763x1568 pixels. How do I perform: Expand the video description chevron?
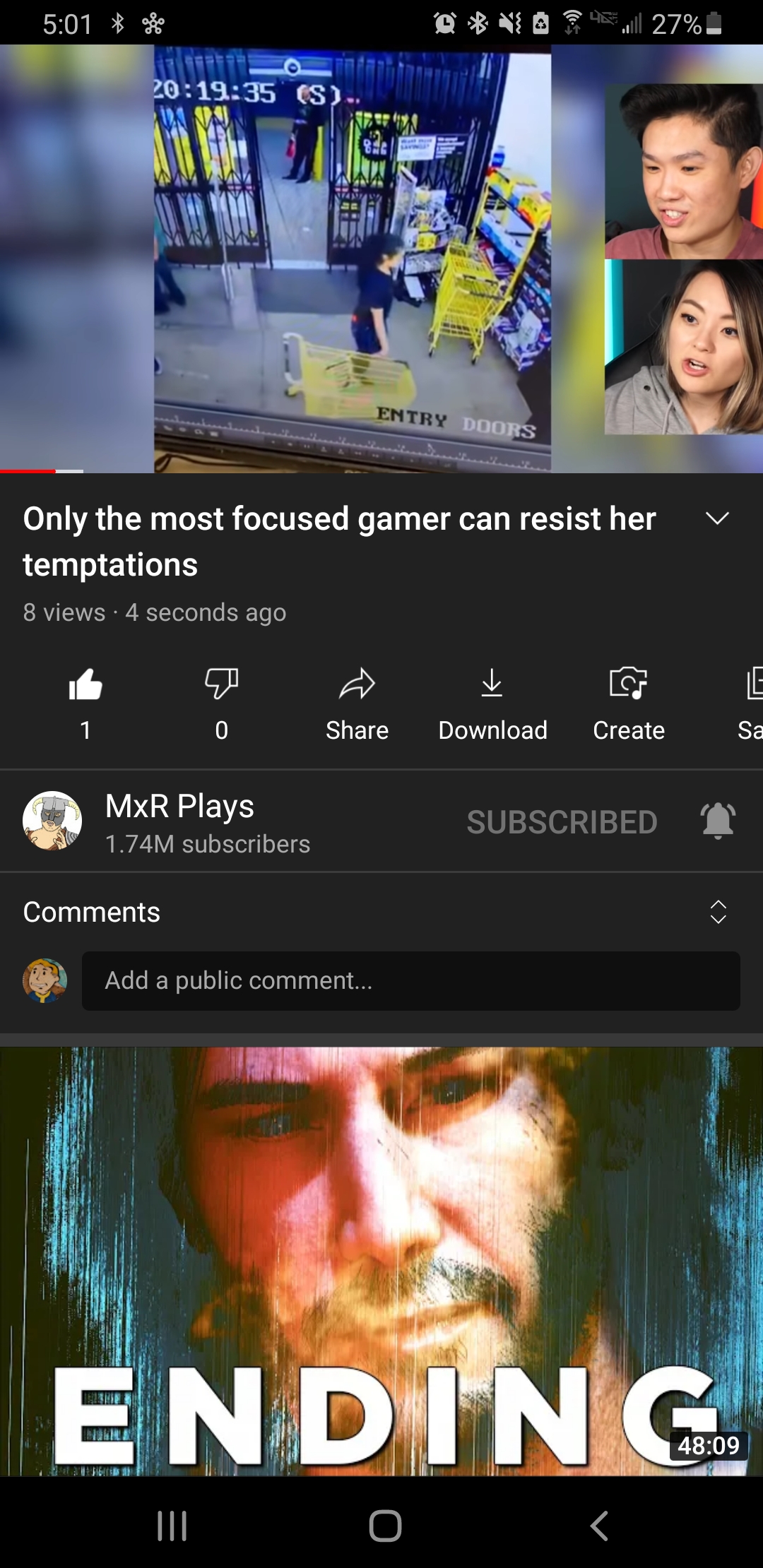point(717,518)
